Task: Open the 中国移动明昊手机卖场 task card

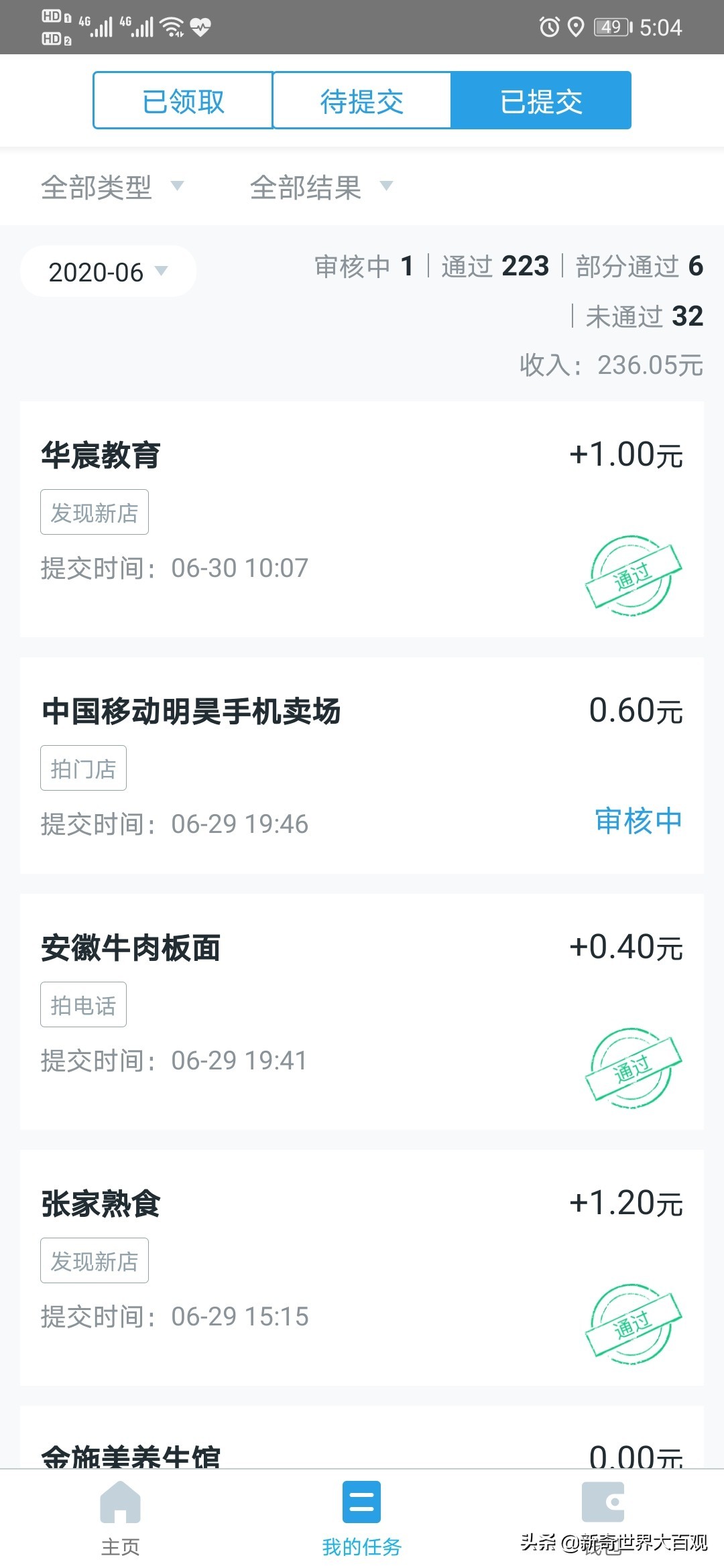Action: tap(362, 765)
